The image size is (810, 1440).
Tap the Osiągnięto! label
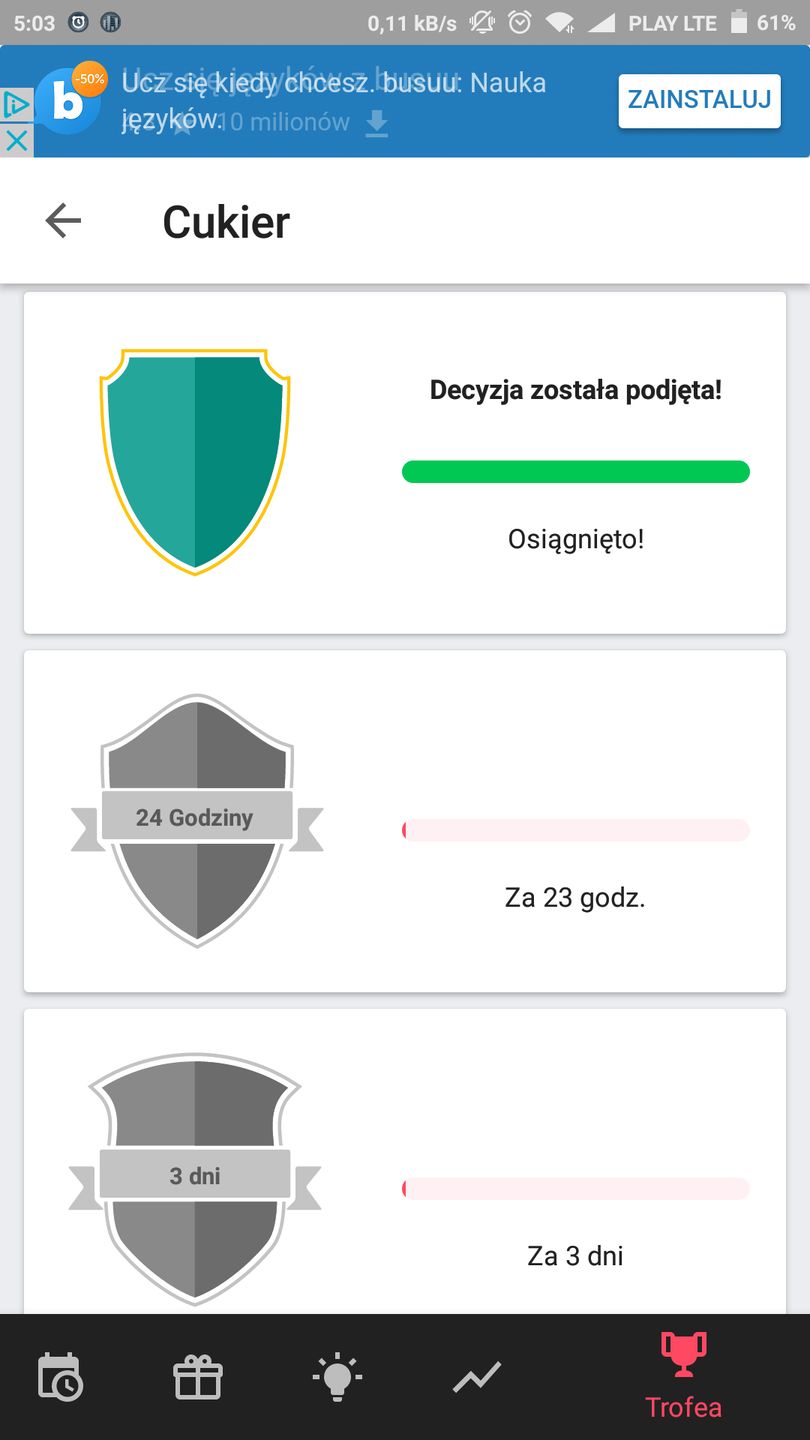(x=575, y=539)
